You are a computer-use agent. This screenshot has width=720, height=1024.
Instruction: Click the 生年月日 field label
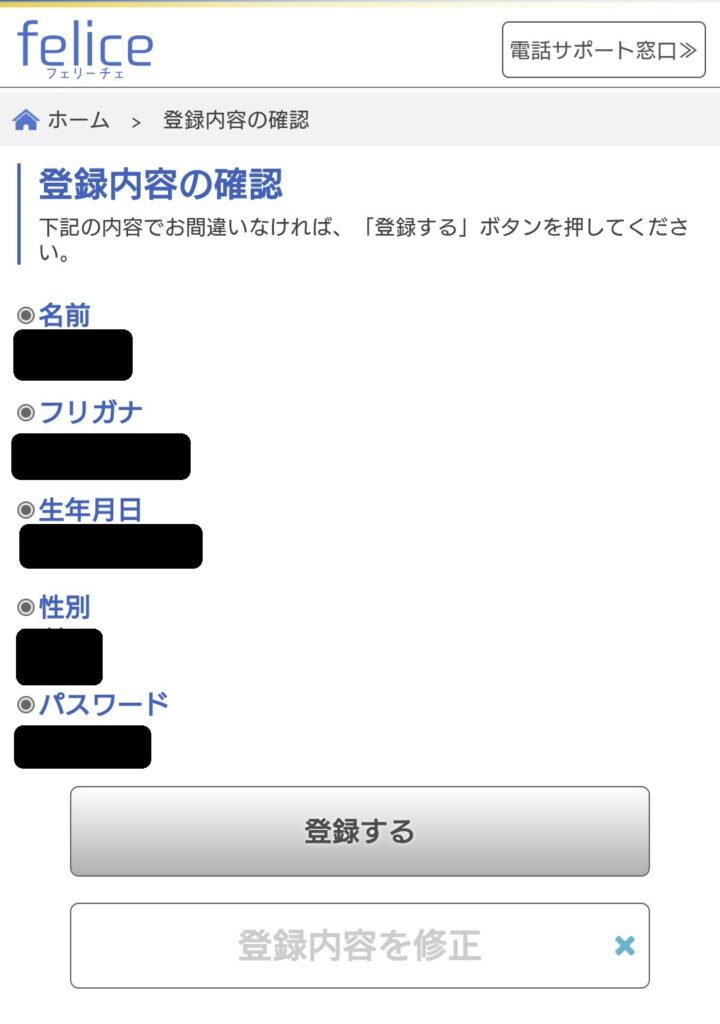point(90,509)
